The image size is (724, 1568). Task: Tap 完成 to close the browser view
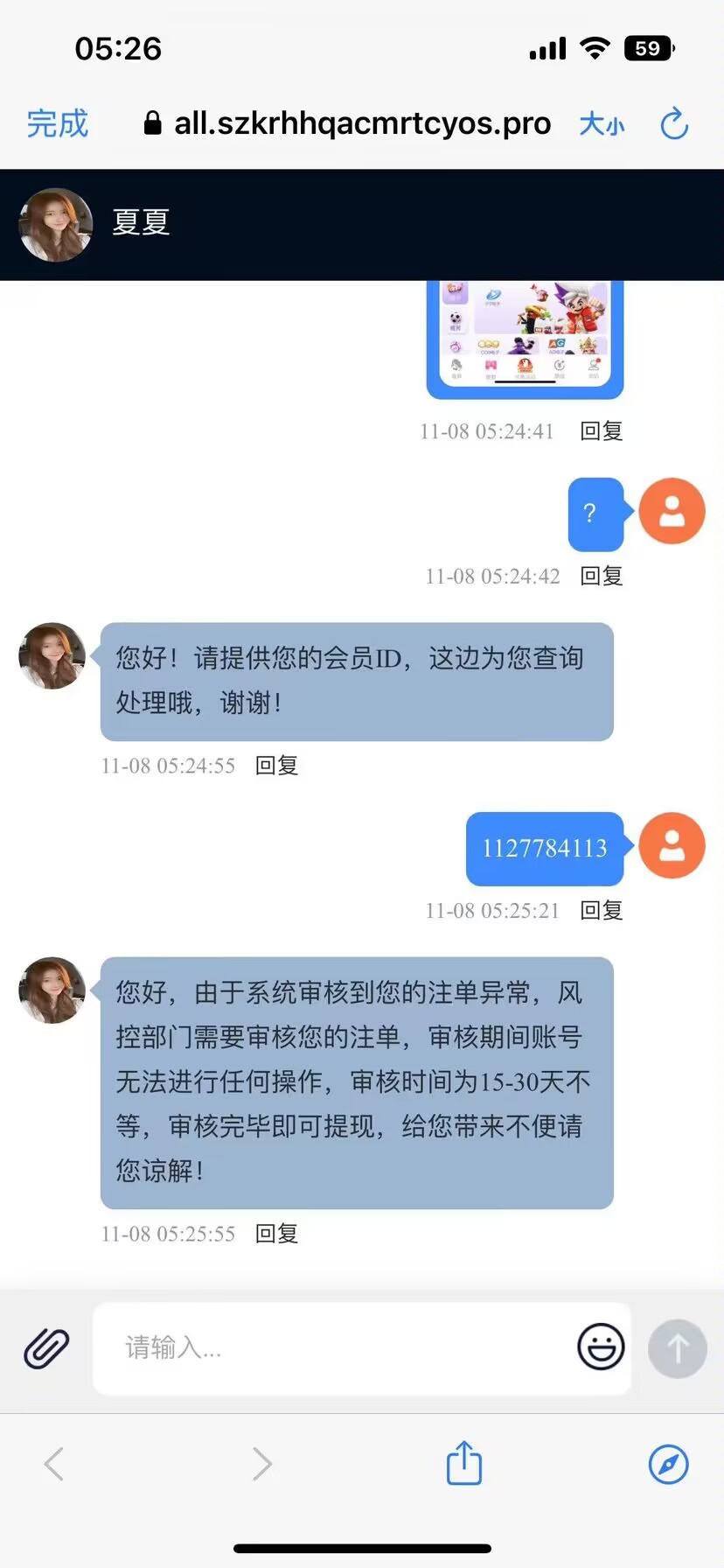(x=58, y=123)
